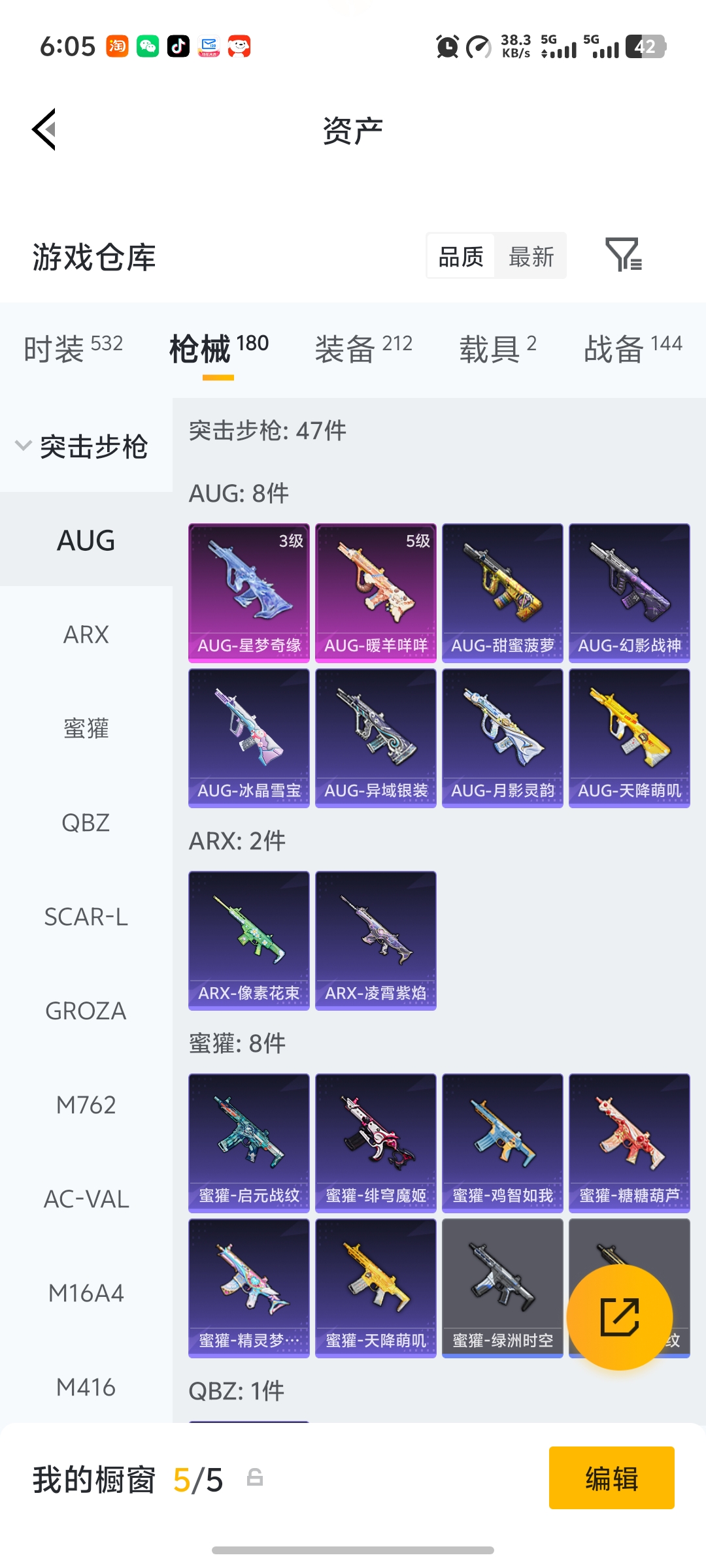This screenshot has width=706, height=1568.
Task: Open the AUG-星梦奇缘 skin
Action: 249,593
